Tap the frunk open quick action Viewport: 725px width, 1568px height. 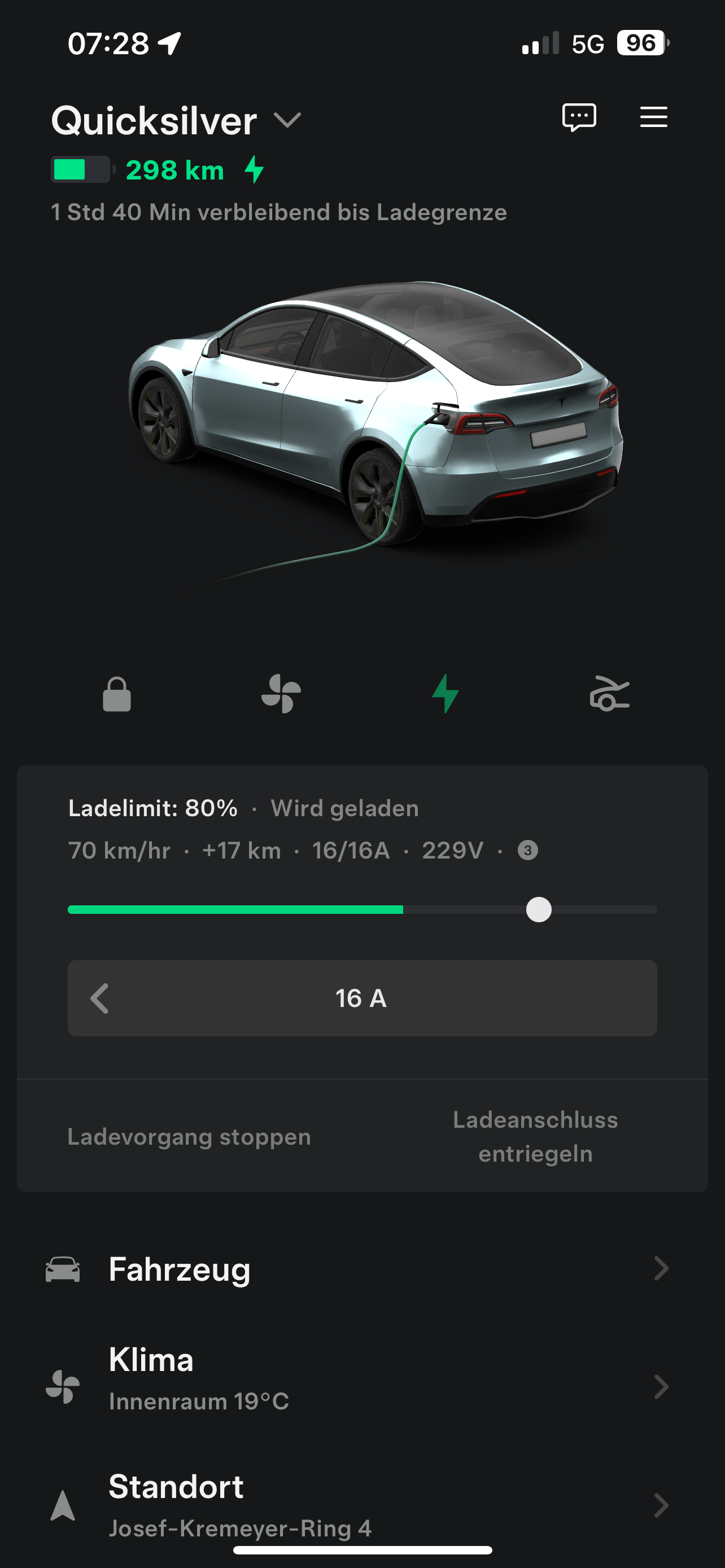click(x=609, y=694)
